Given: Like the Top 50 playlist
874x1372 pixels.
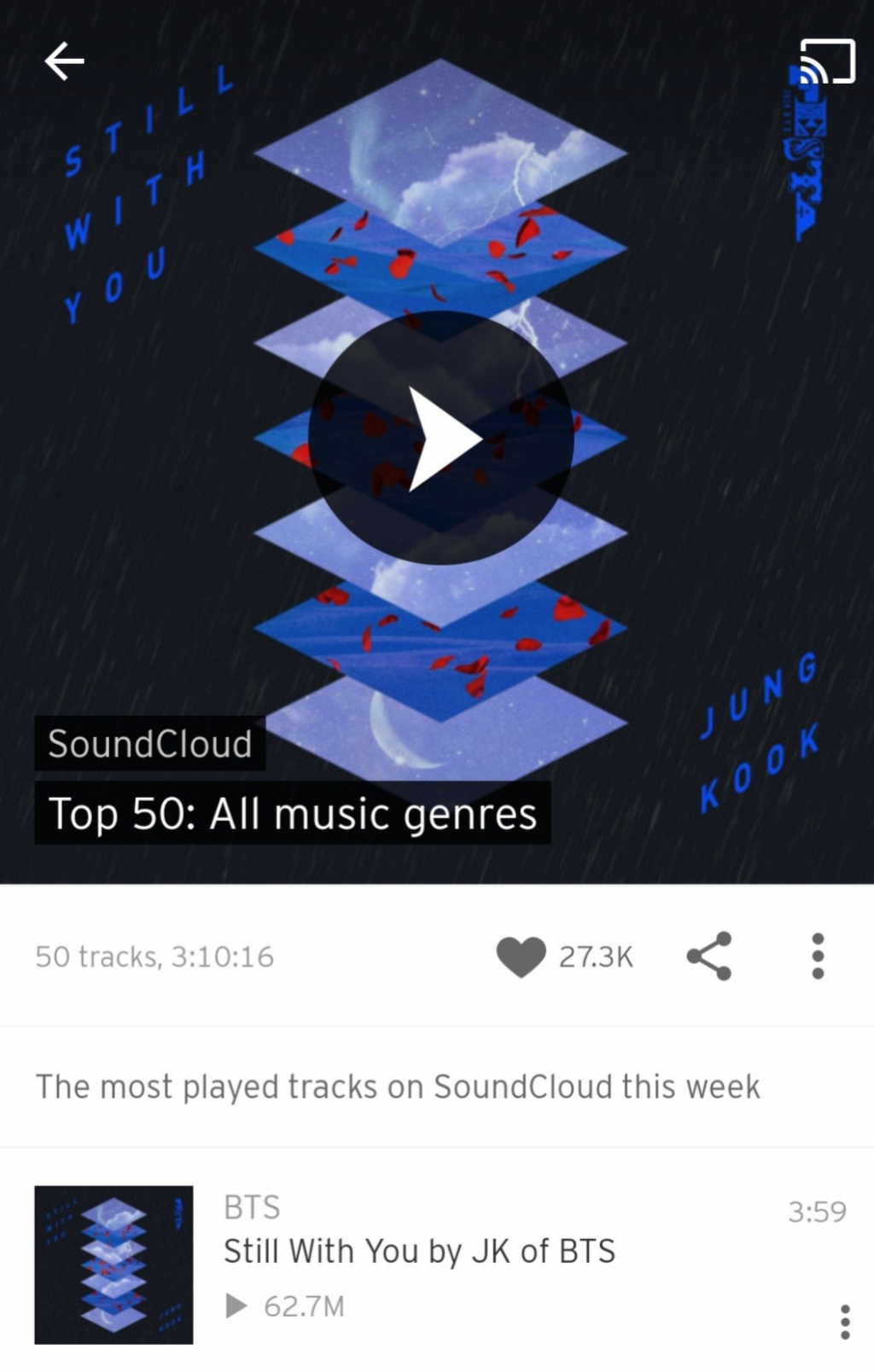Looking at the screenshot, I should tap(521, 956).
